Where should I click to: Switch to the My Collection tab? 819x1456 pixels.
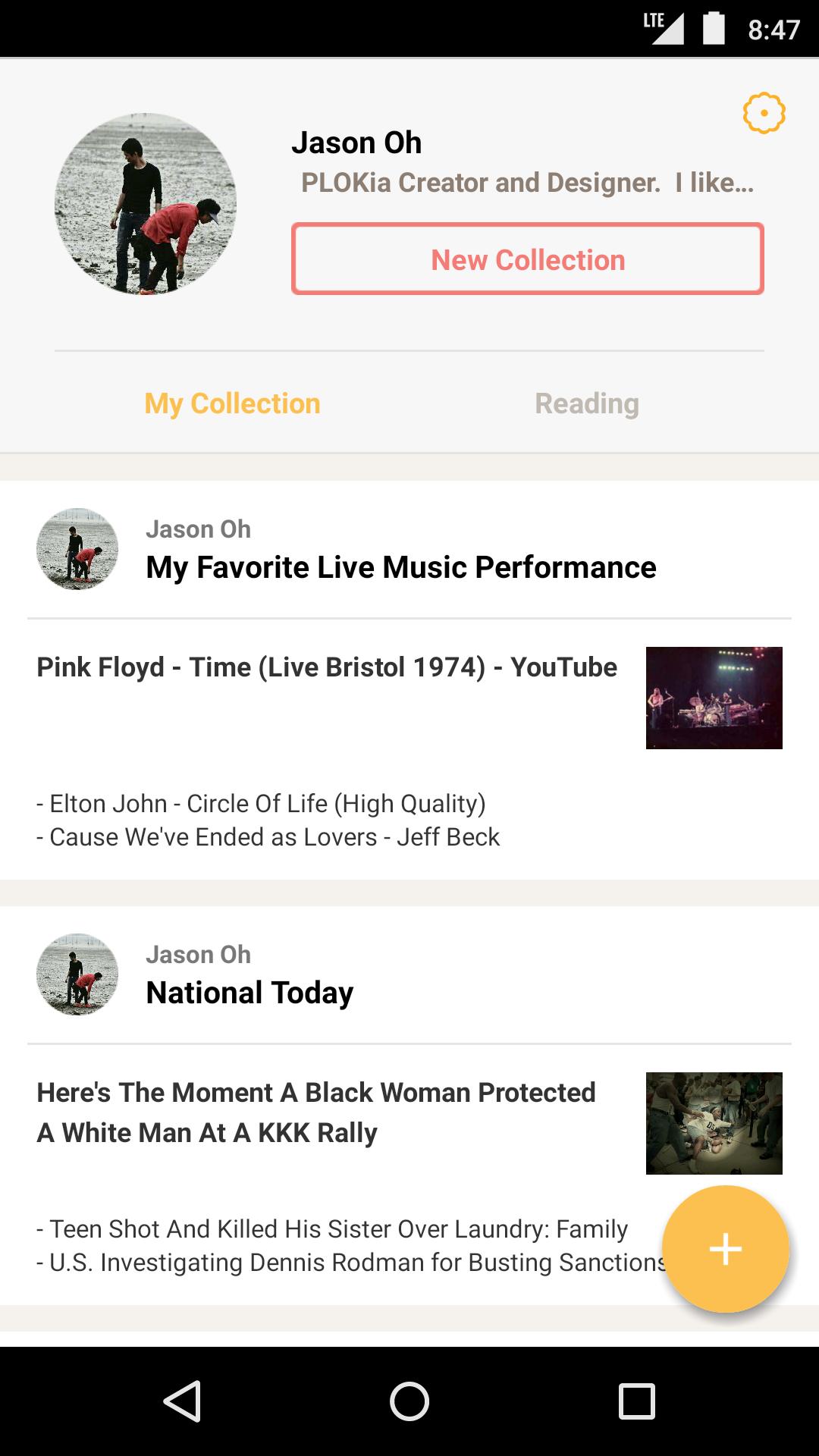pyautogui.click(x=232, y=403)
